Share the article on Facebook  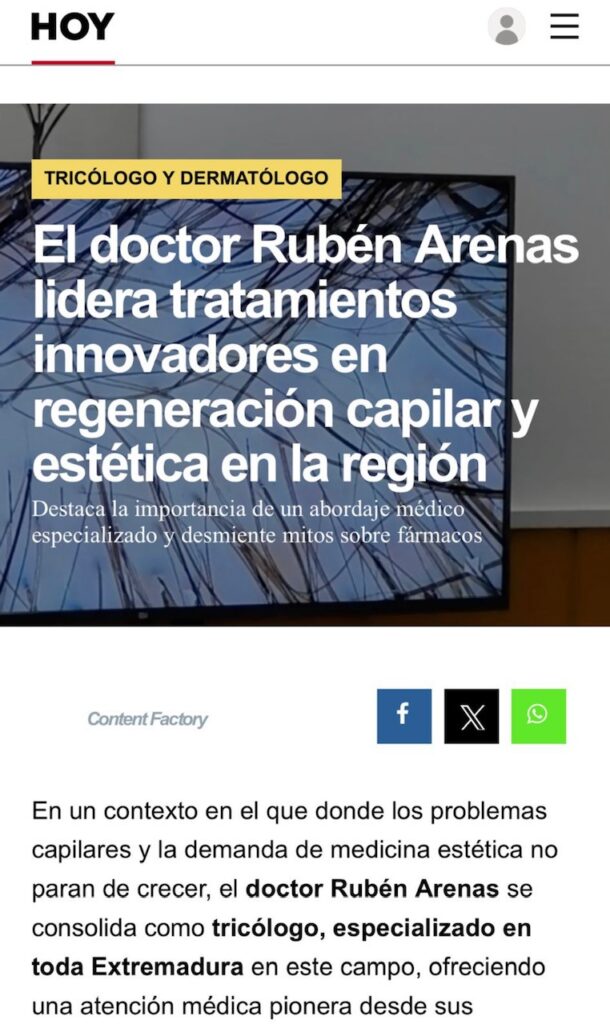pos(404,716)
